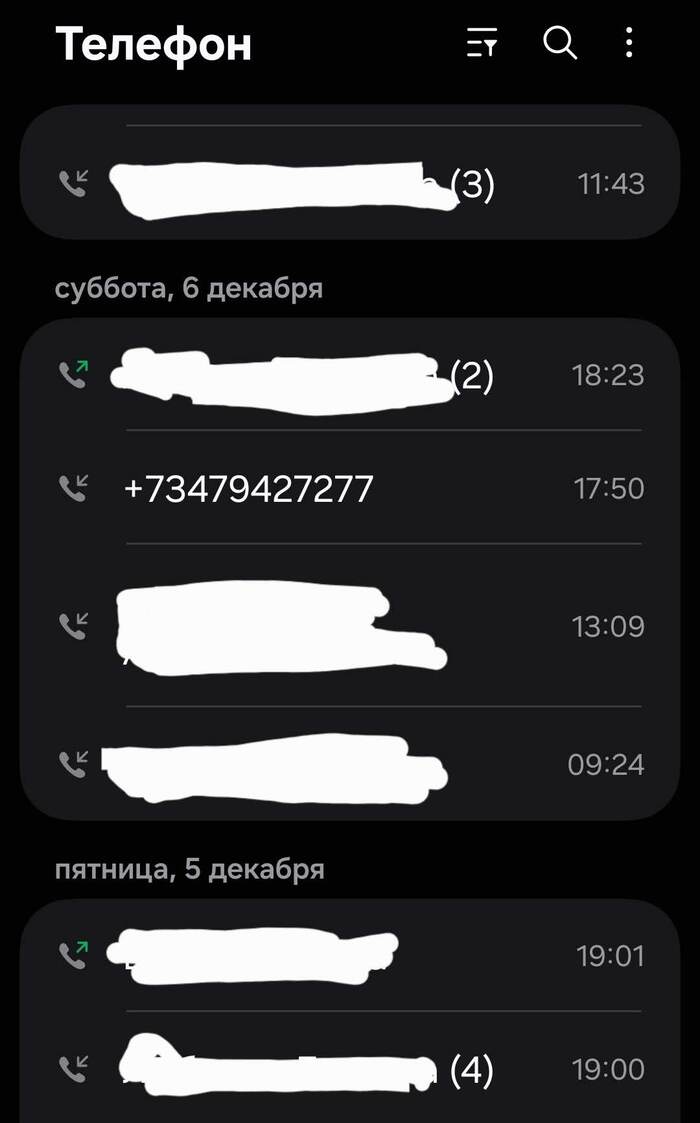Expand the call entry from 19:00
The image size is (700, 1123).
(x=350, y=1070)
